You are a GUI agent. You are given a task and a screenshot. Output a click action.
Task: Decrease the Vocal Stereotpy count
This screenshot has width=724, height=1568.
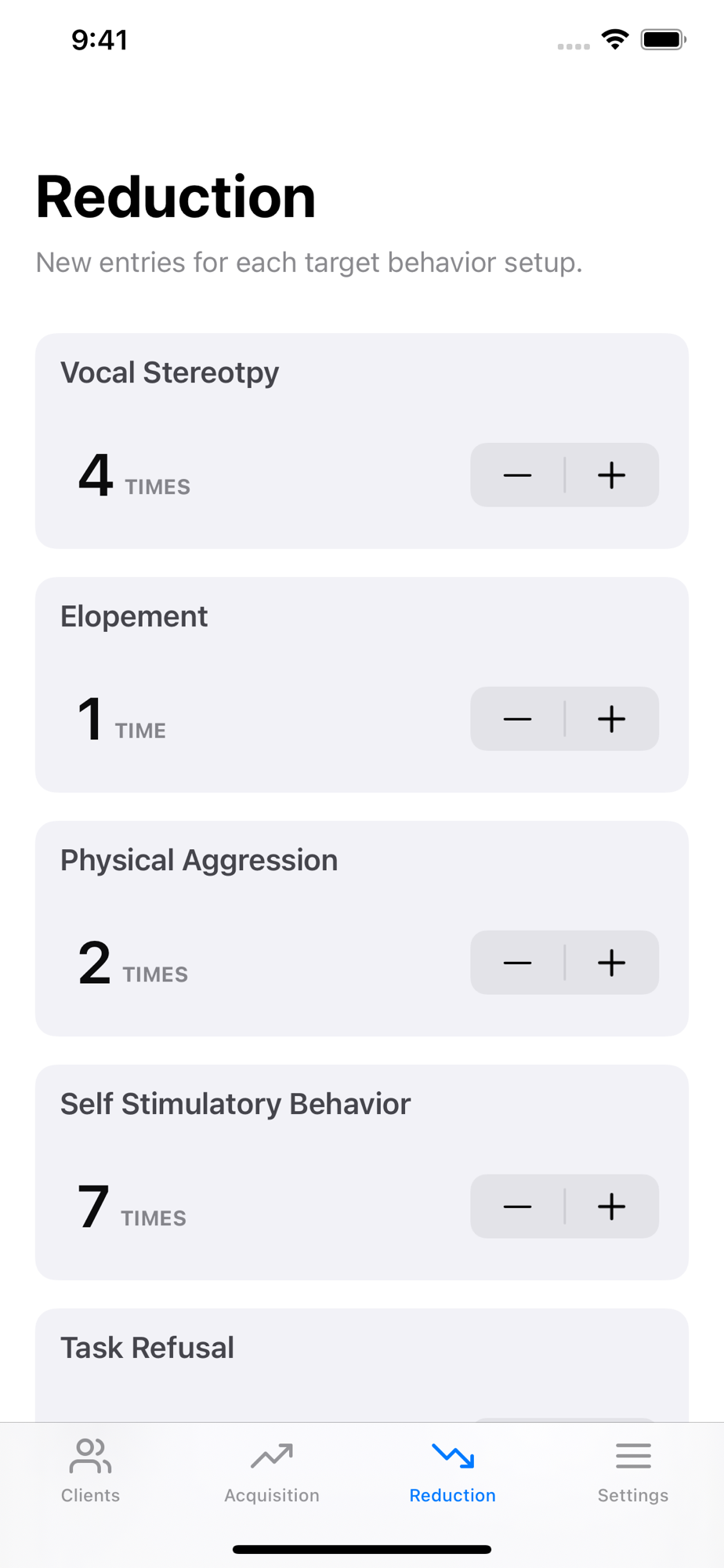[x=517, y=475]
